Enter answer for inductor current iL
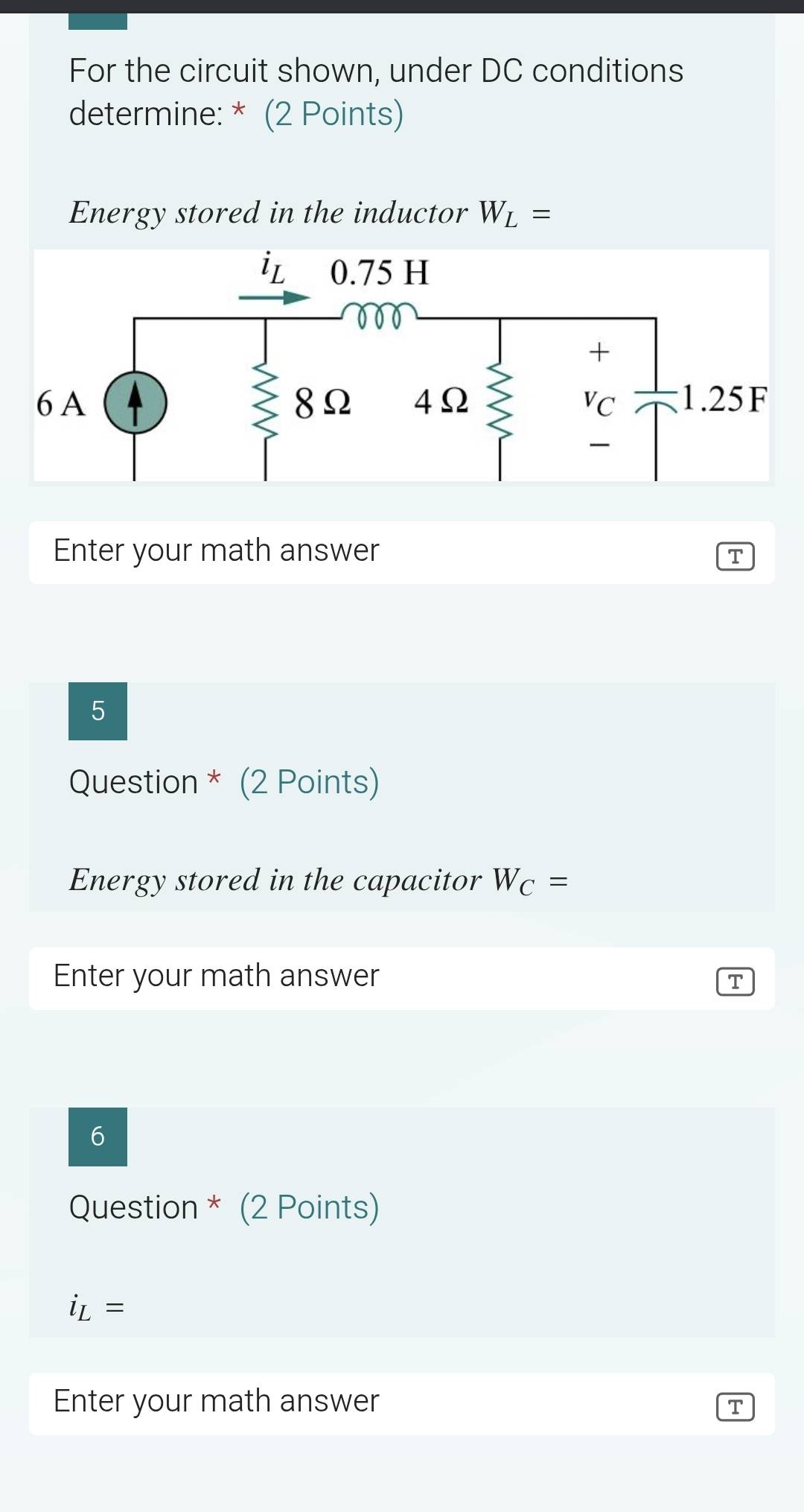The image size is (804, 1512). 357,1403
